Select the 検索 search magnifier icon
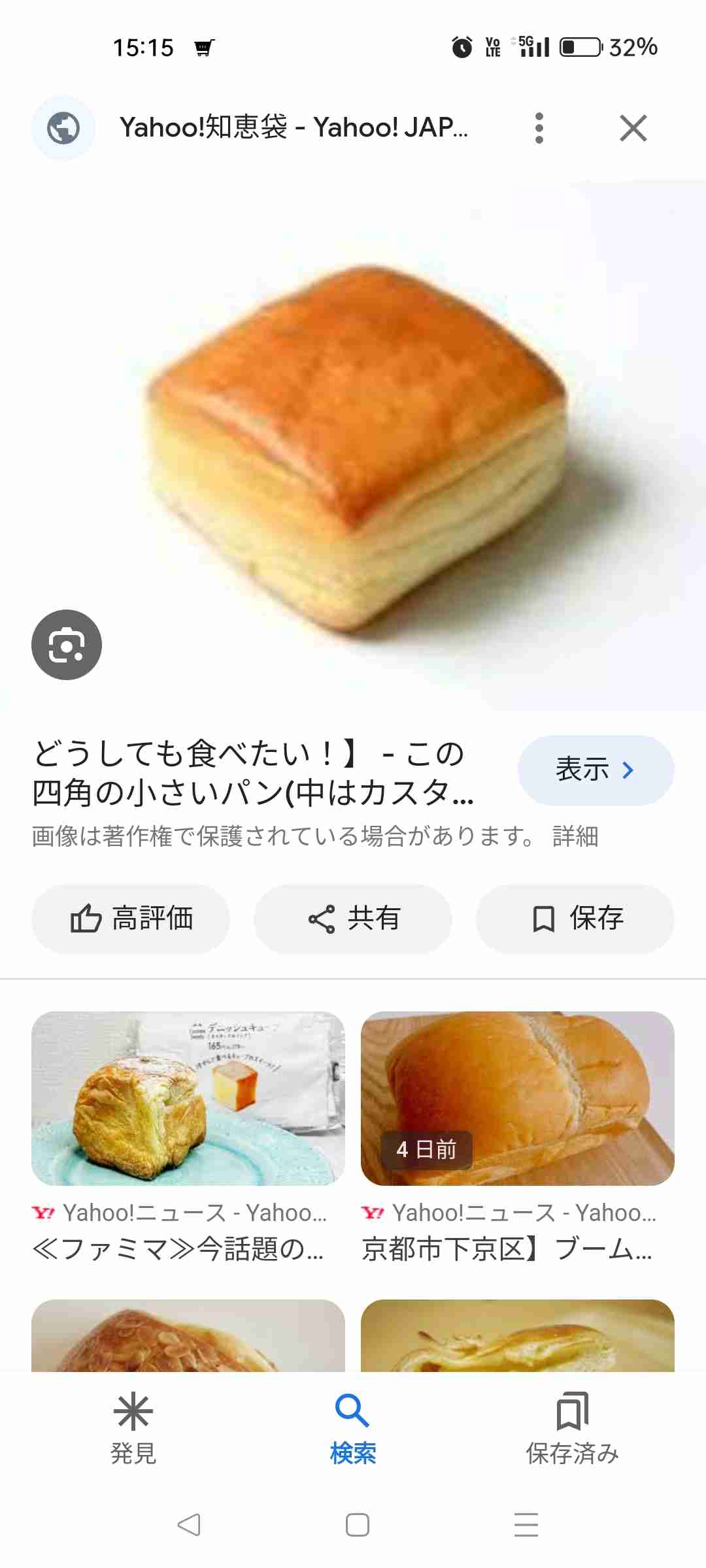 click(352, 1413)
